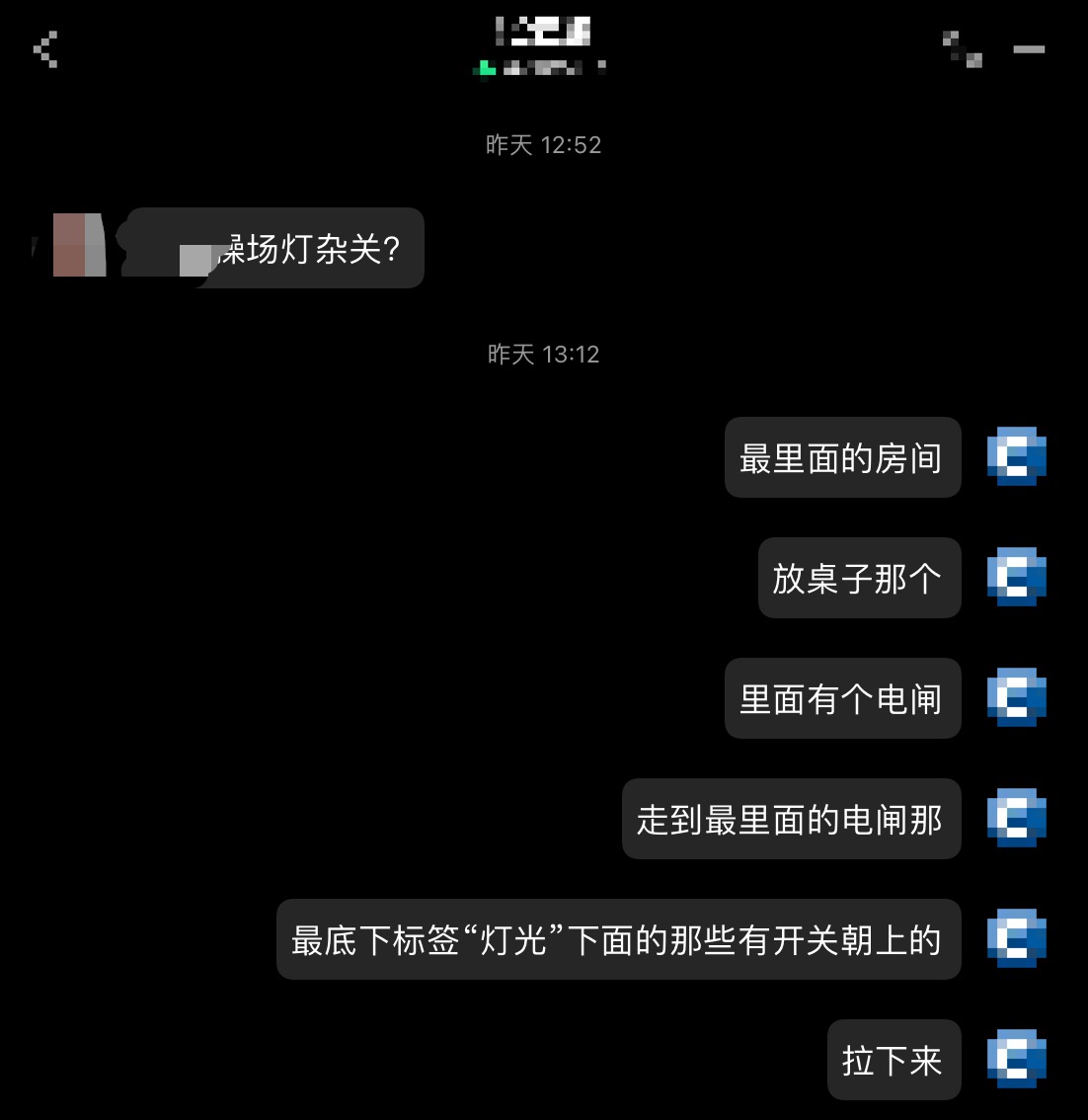Tap your avatar next to "拉下来"
Viewport: 1088px width, 1120px height.
tap(1016, 1058)
